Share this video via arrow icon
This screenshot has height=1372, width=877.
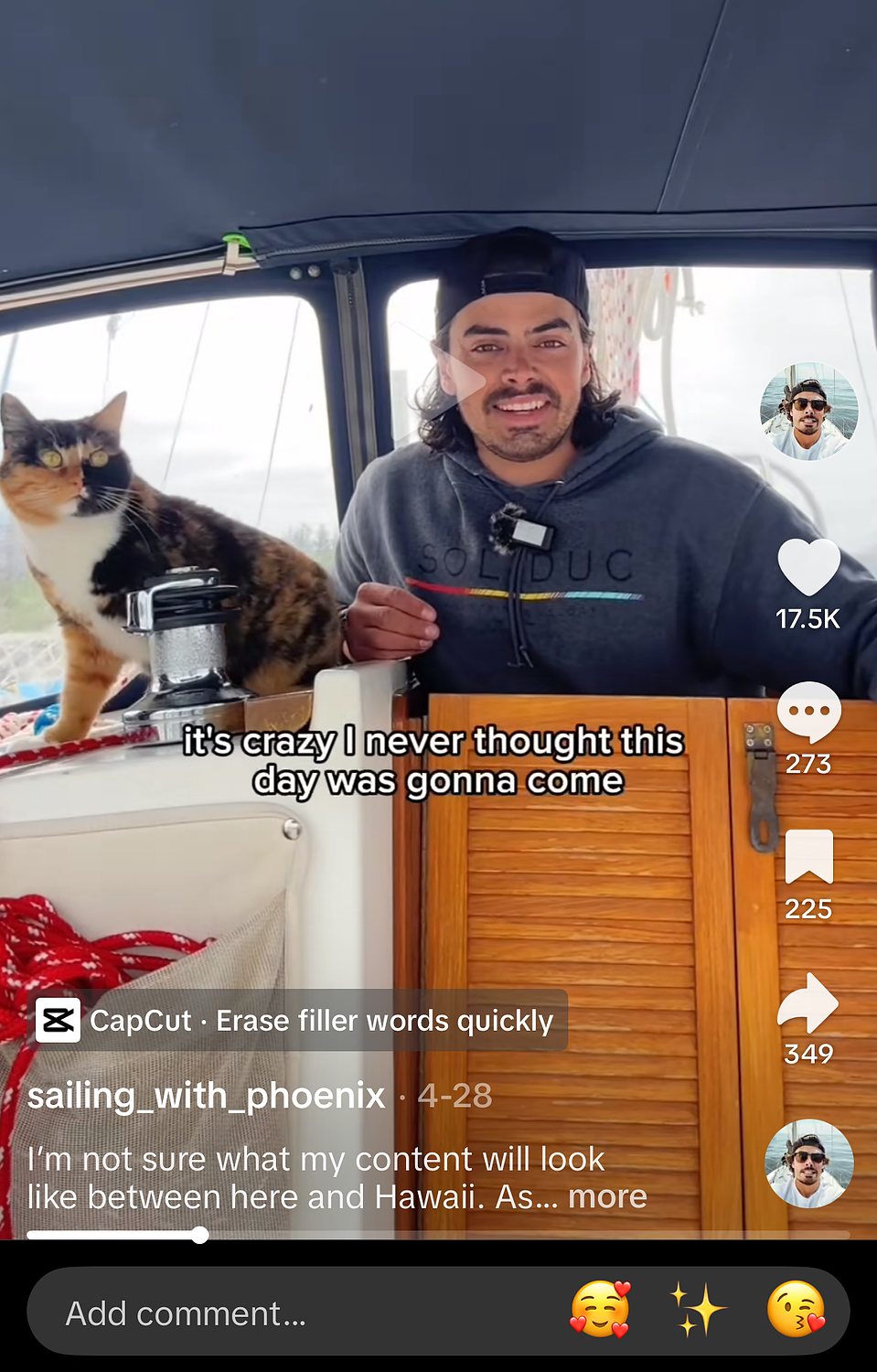808,1003
